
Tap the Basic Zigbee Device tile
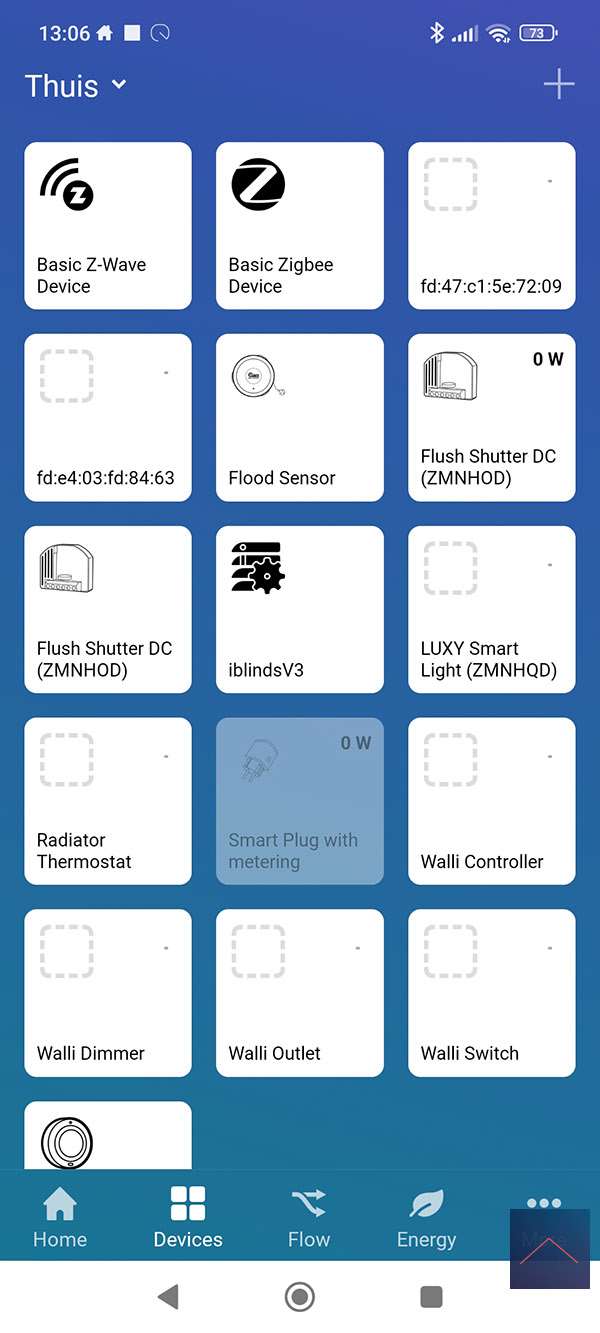click(300, 226)
